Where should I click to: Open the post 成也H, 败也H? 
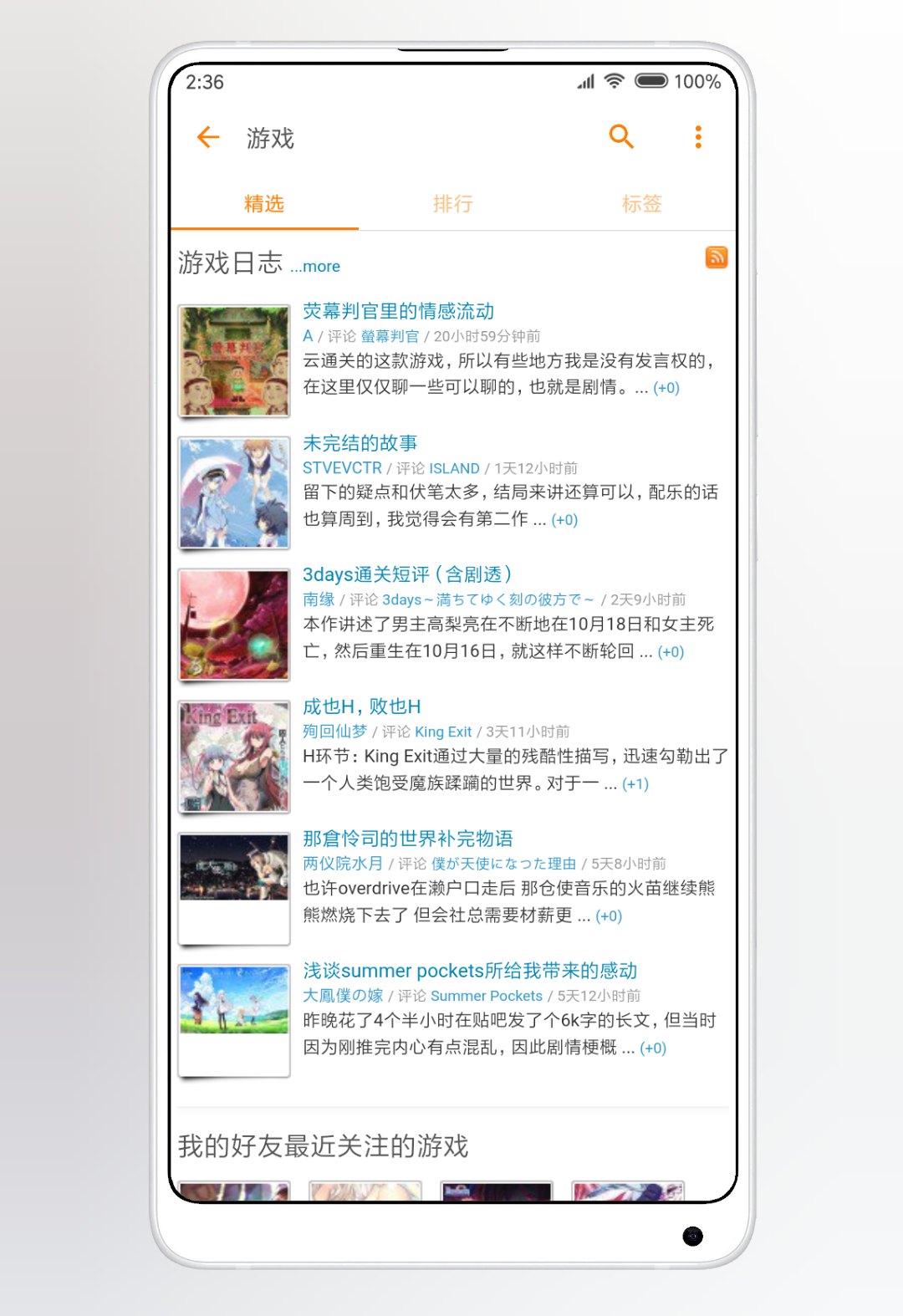tap(361, 706)
